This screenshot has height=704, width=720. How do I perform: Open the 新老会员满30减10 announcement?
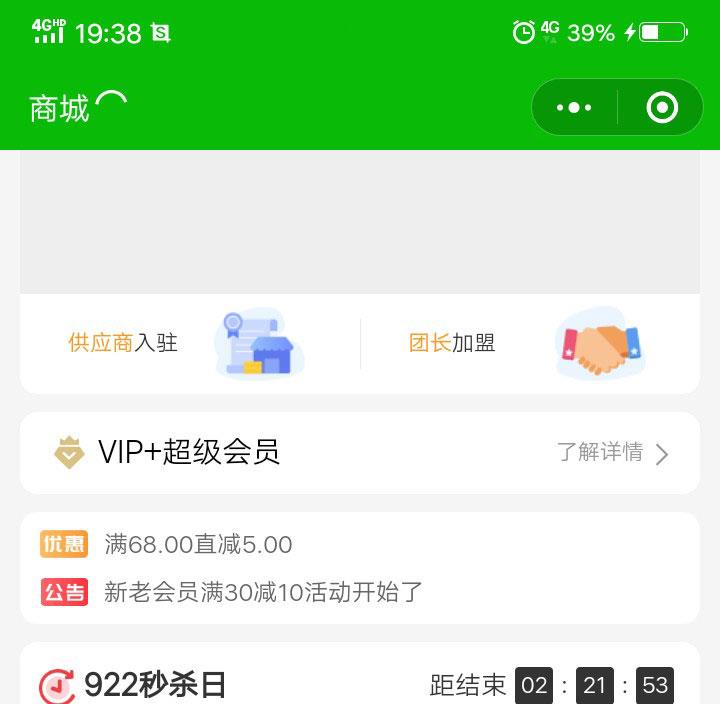(264, 592)
